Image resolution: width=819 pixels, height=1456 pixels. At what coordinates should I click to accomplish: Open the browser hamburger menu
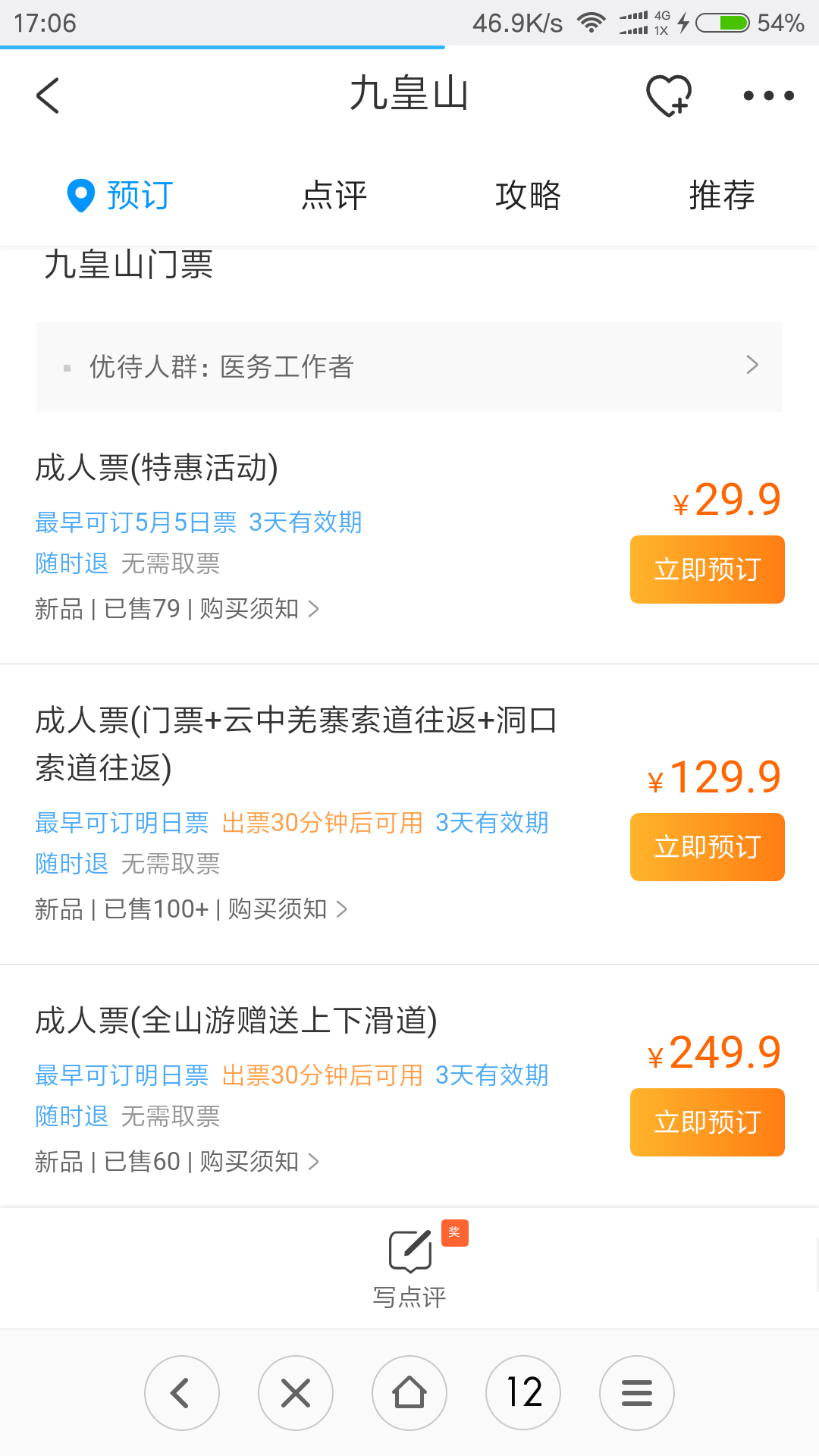tap(637, 1393)
